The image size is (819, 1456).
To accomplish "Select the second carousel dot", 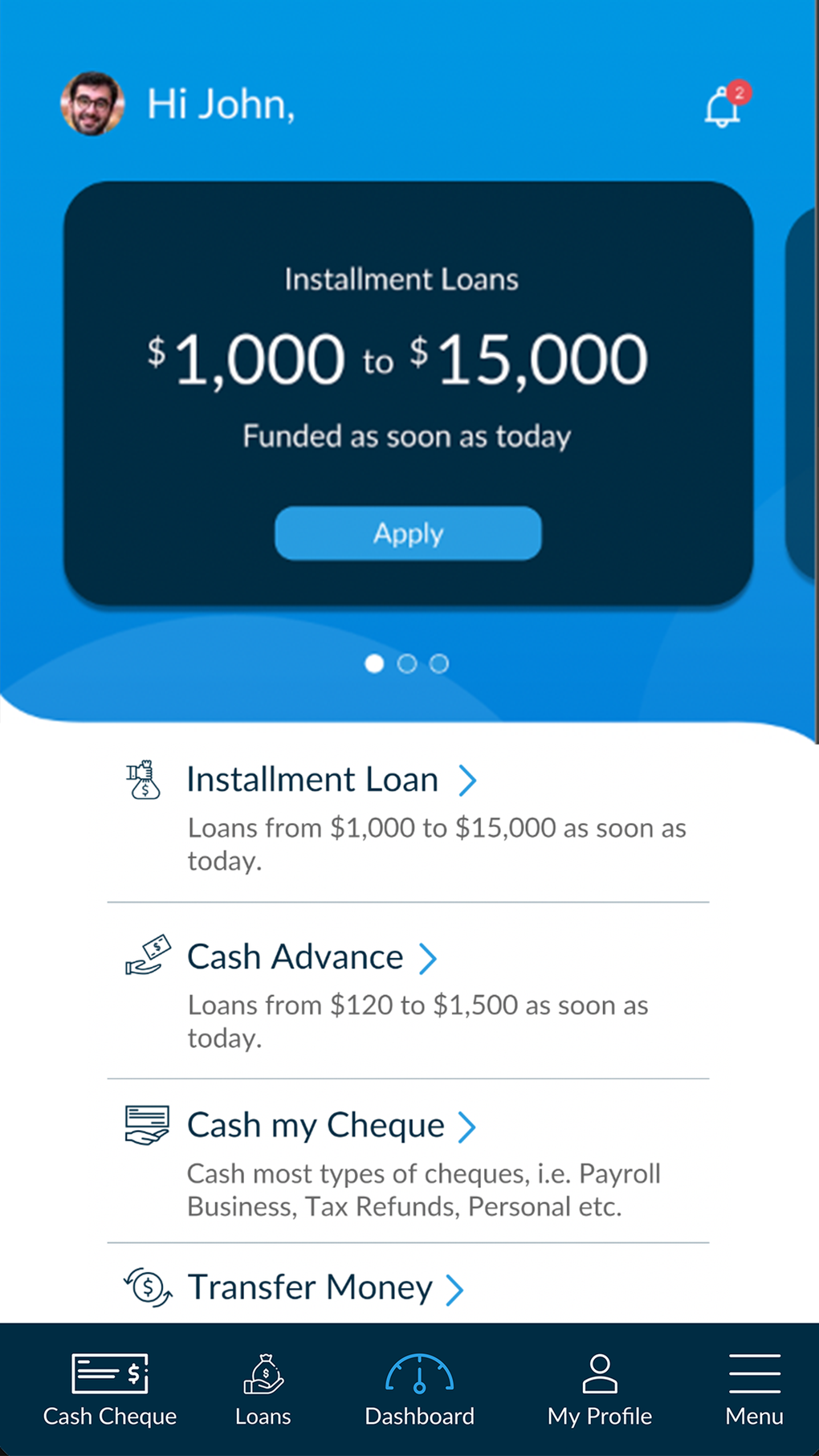I will pos(407,664).
